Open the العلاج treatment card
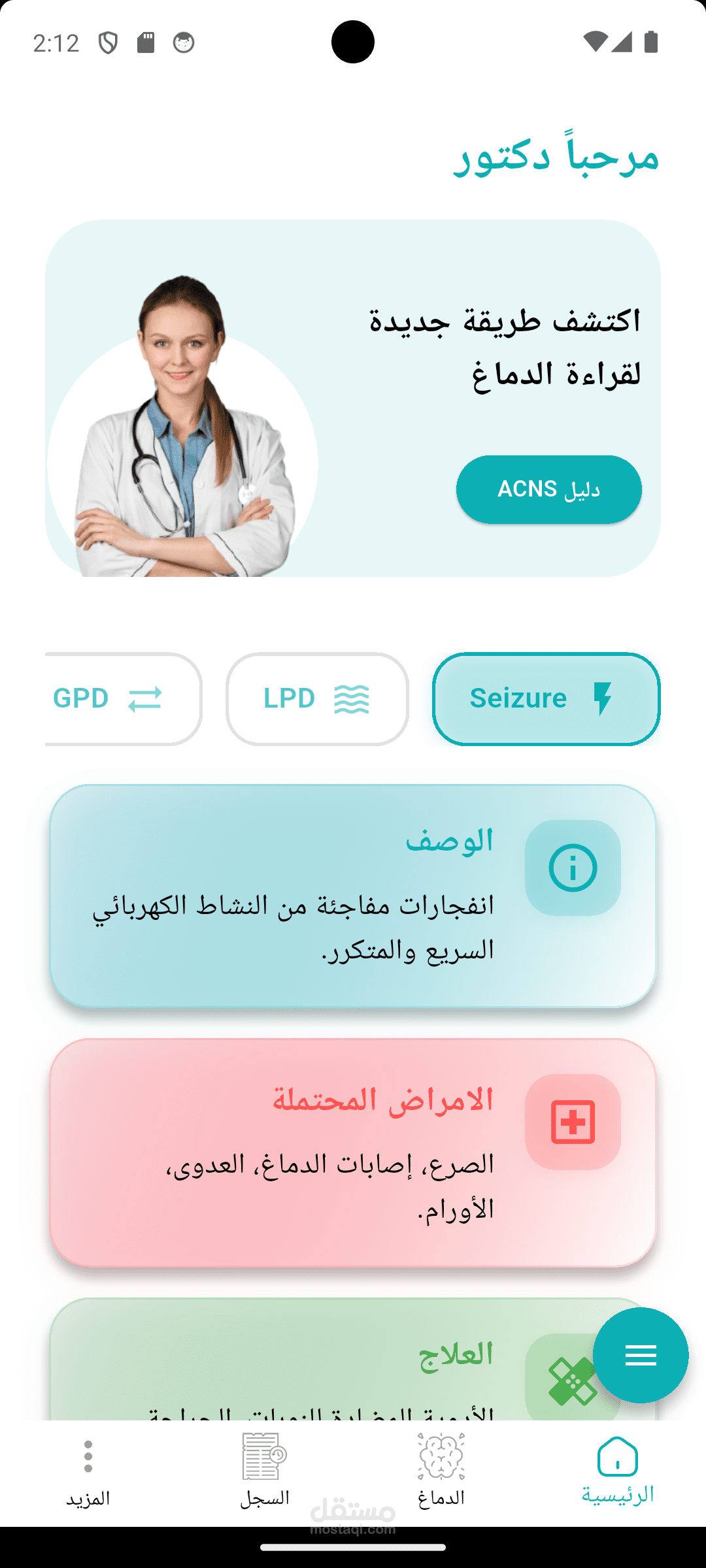706x1568 pixels. tap(327, 1359)
